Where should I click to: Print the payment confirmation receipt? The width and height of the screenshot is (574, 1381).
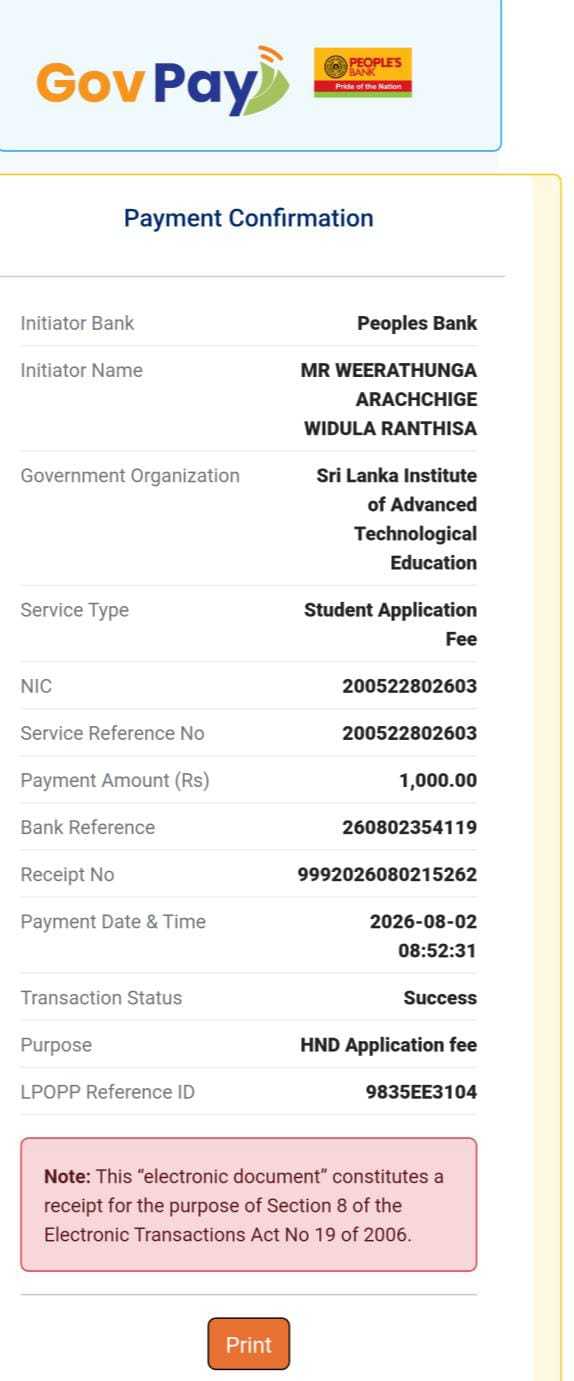click(x=248, y=1344)
